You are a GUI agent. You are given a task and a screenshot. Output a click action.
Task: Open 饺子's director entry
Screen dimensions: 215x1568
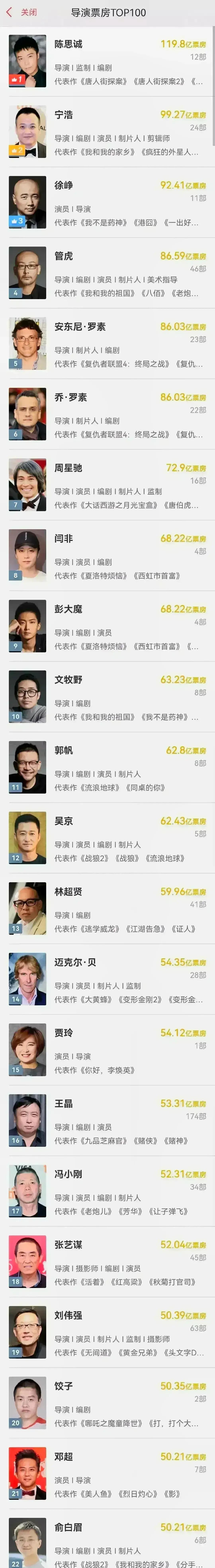coord(107,1403)
